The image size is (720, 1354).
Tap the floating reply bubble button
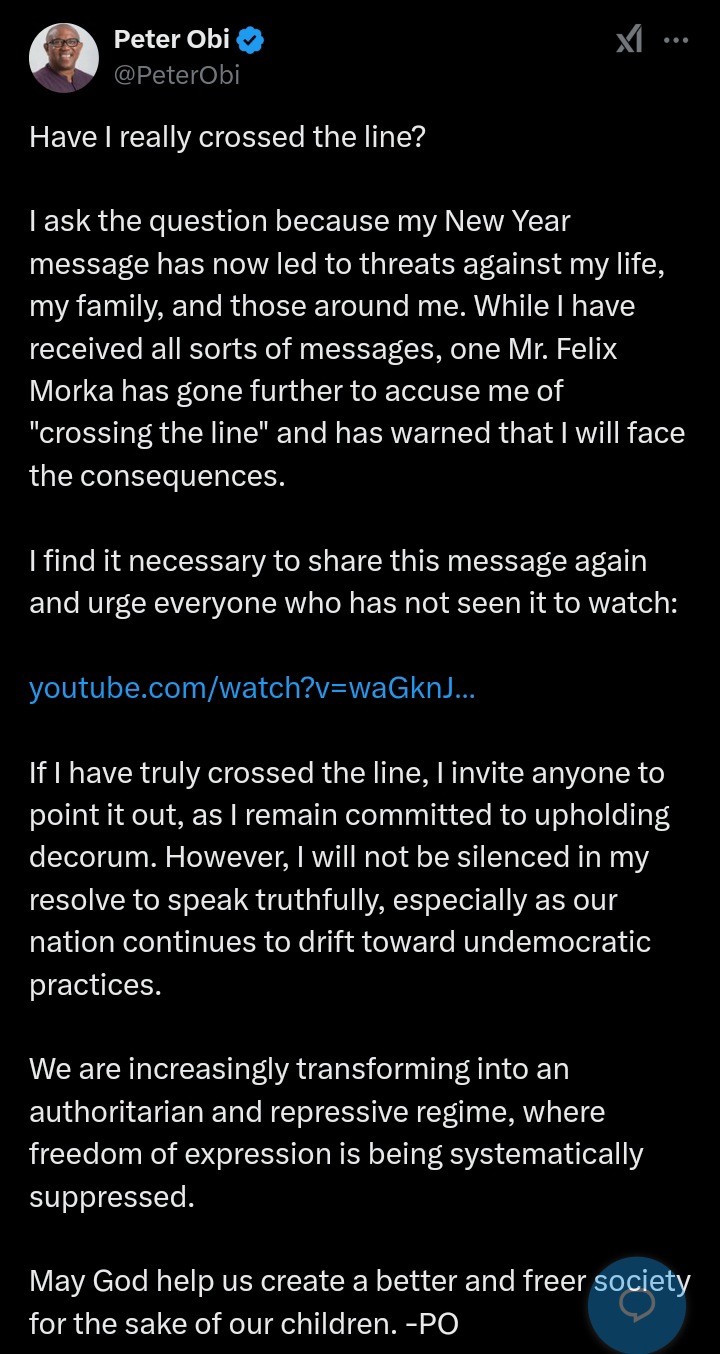point(637,1305)
